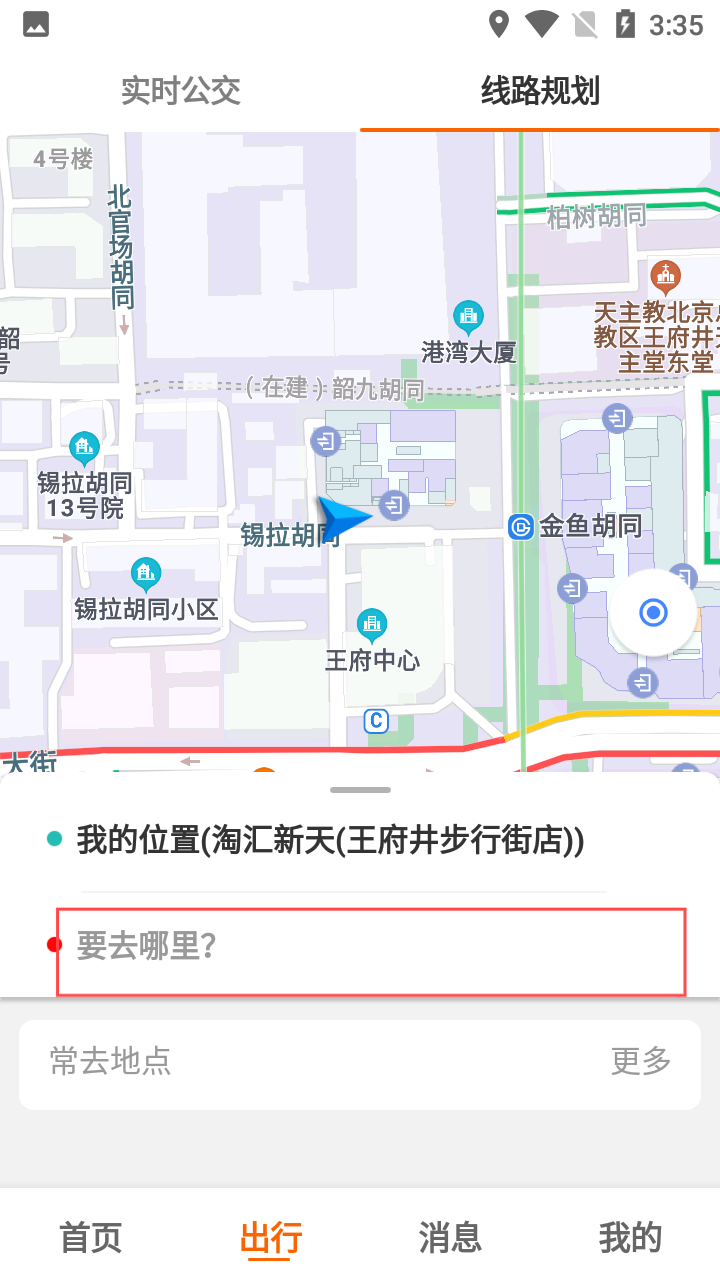Go to the 首页 tab
The image size is (720, 1280).
90,1237
